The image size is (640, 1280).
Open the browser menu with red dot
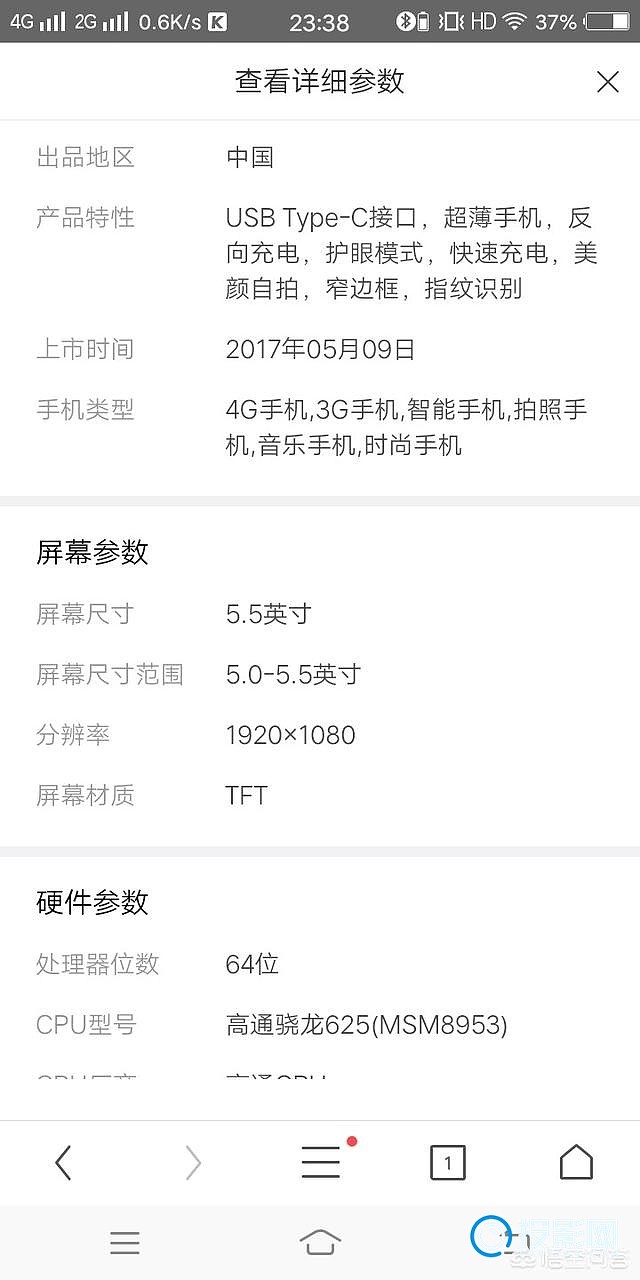(322, 1160)
